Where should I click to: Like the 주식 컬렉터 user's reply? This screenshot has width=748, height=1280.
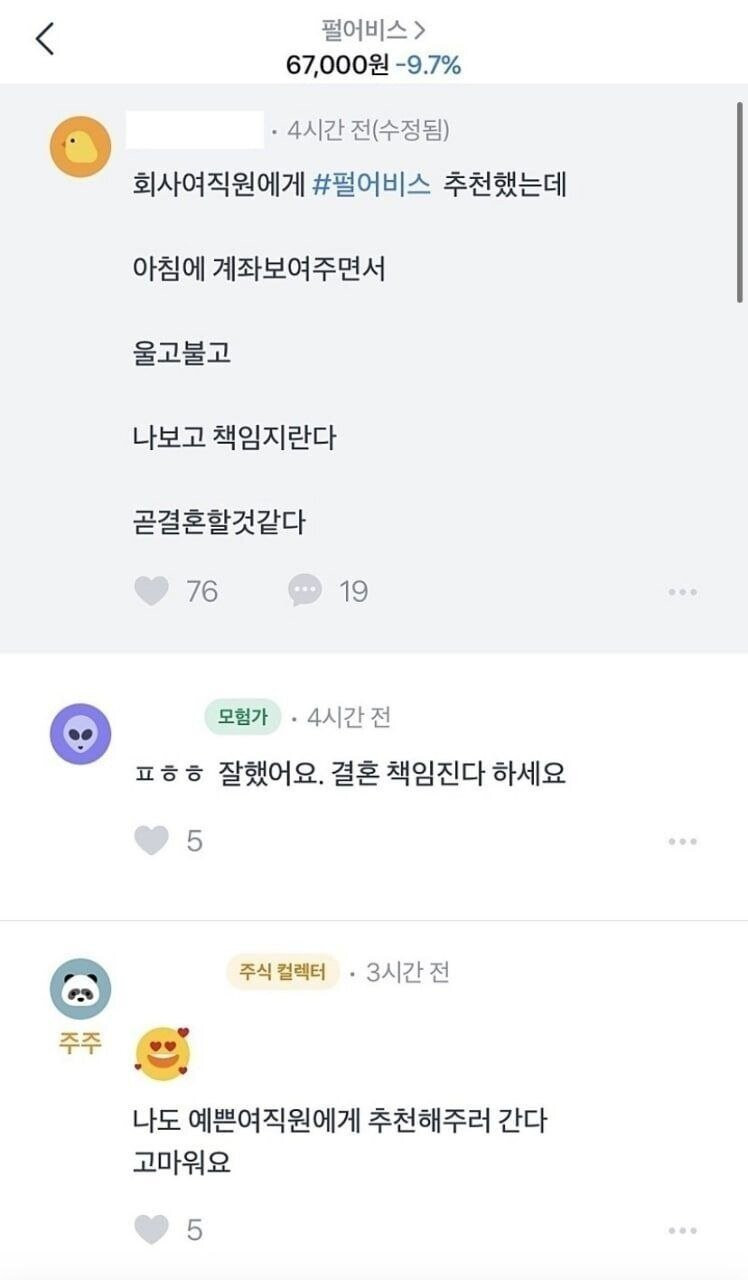[x=152, y=1229]
